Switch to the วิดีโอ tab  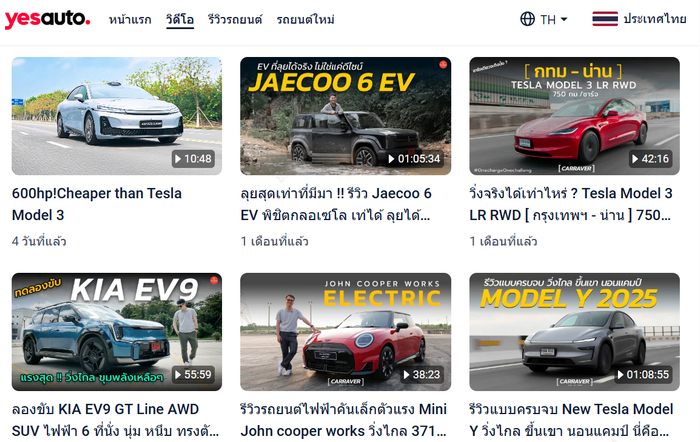click(x=180, y=20)
